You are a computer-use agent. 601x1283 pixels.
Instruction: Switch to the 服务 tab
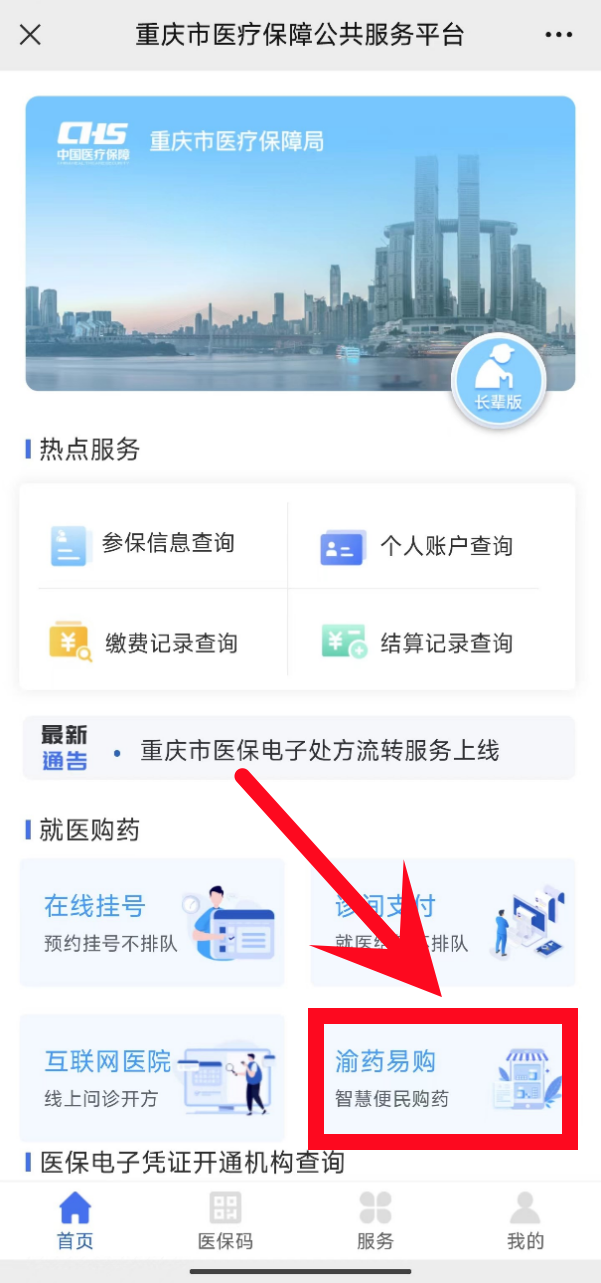coord(375,1221)
